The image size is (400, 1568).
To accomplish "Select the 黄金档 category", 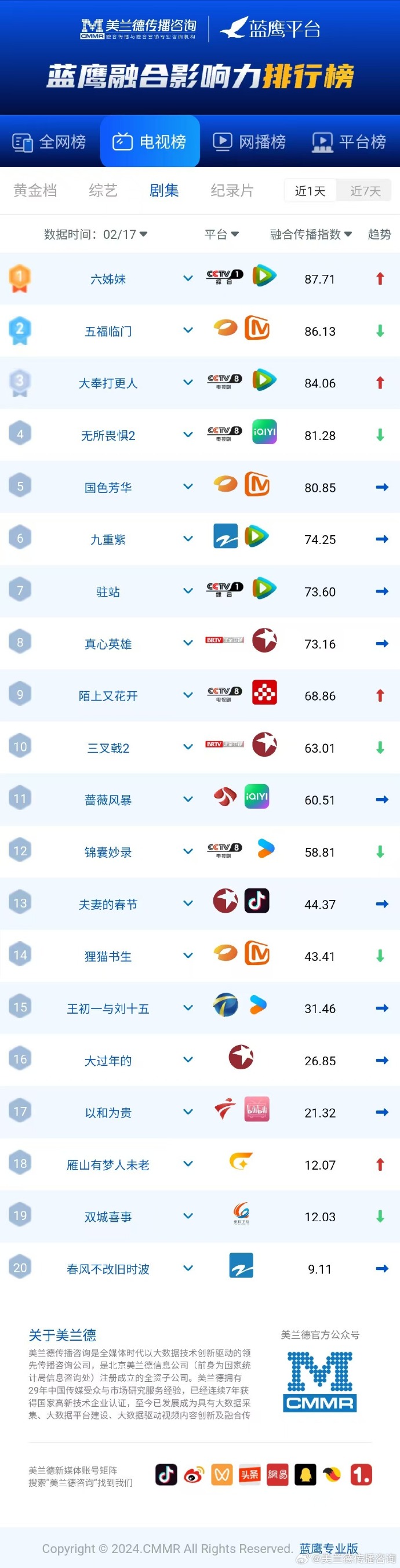I will (35, 191).
